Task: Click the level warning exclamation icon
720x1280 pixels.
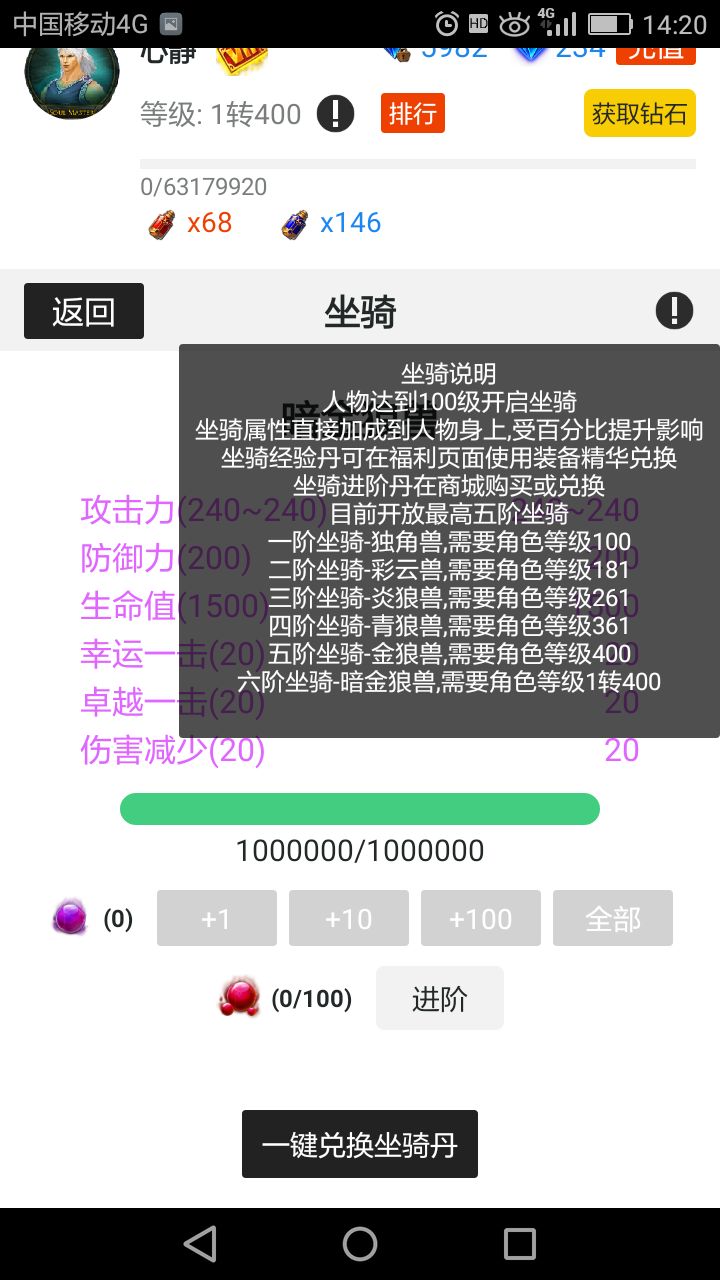Action: (337, 114)
